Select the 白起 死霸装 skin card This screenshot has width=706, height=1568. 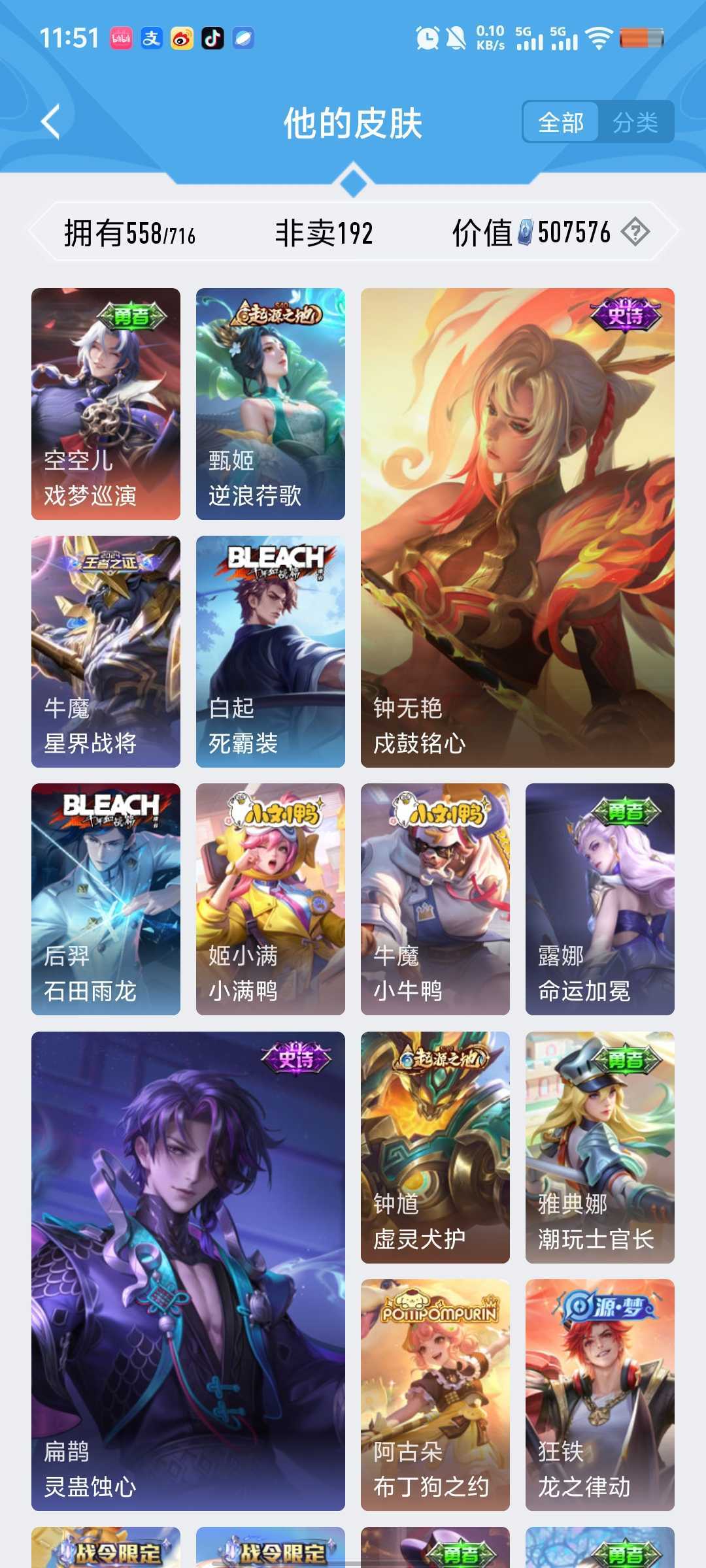pos(271,651)
